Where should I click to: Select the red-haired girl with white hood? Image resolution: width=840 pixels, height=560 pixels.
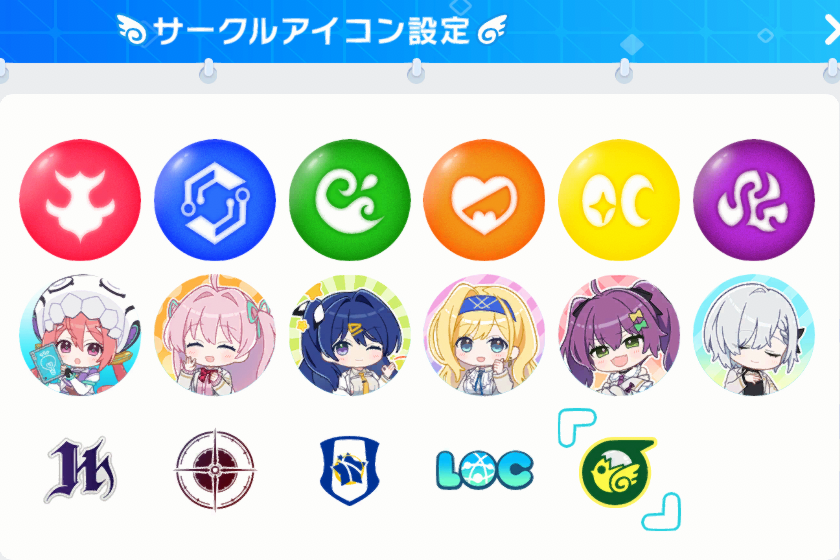click(80, 334)
